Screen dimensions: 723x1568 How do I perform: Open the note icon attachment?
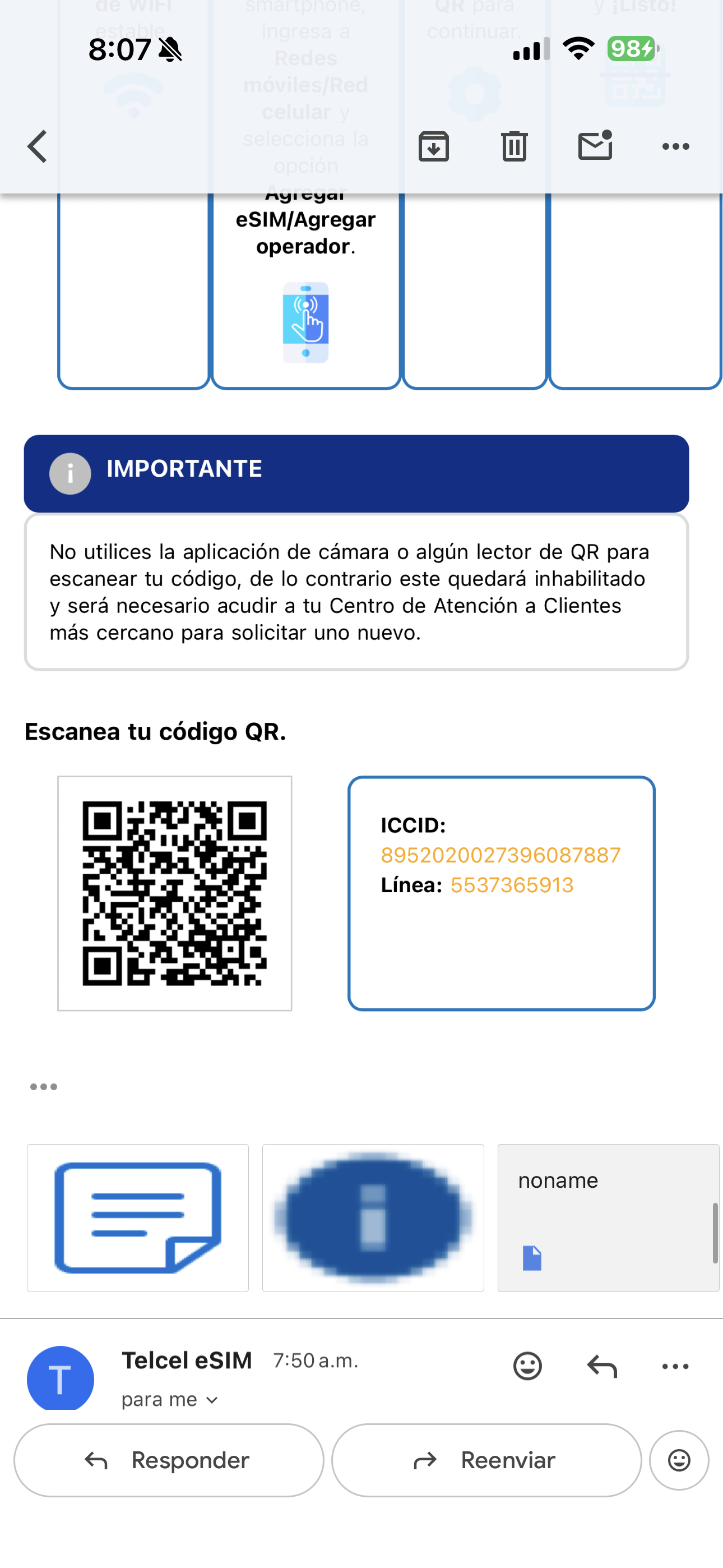click(x=137, y=1217)
